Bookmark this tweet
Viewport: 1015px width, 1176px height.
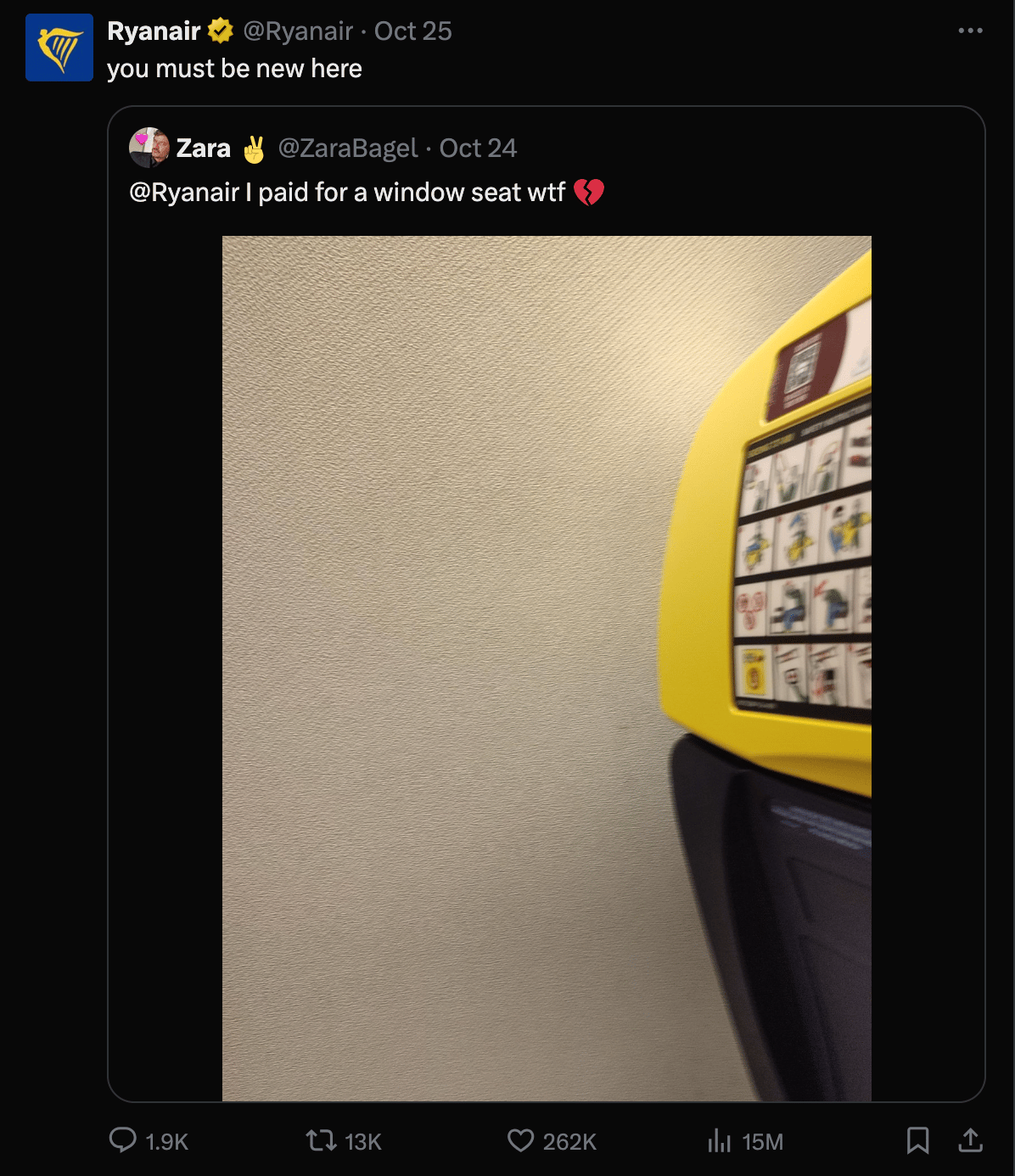coord(917,1140)
